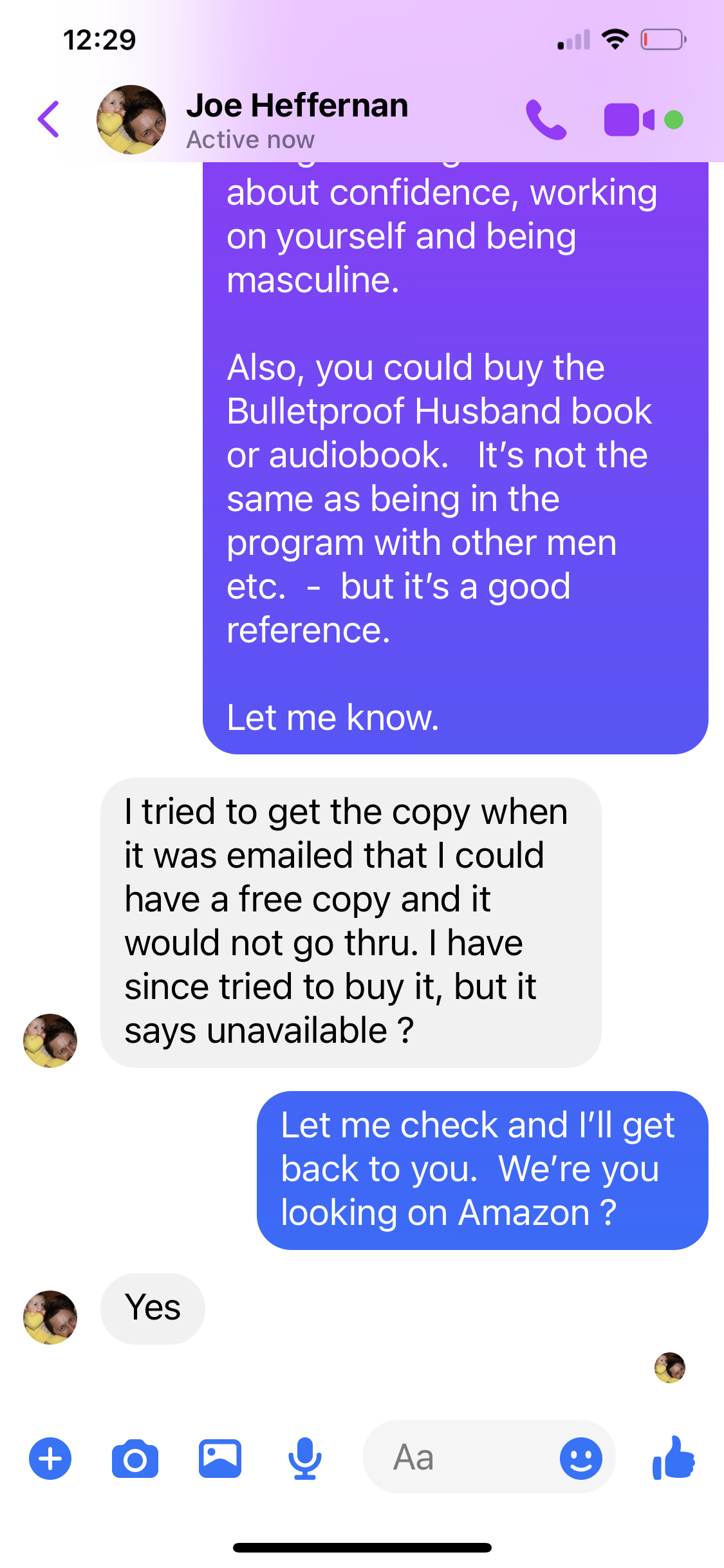Start a voice call with Joe
The height and width of the screenshot is (1568, 724).
click(x=546, y=120)
